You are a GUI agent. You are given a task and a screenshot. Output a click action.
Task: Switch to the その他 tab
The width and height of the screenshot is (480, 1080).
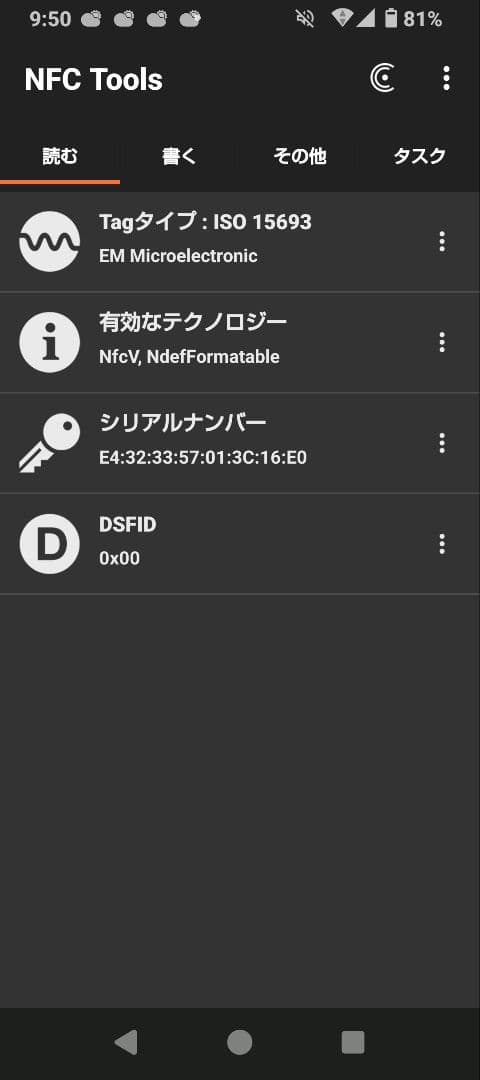click(300, 156)
